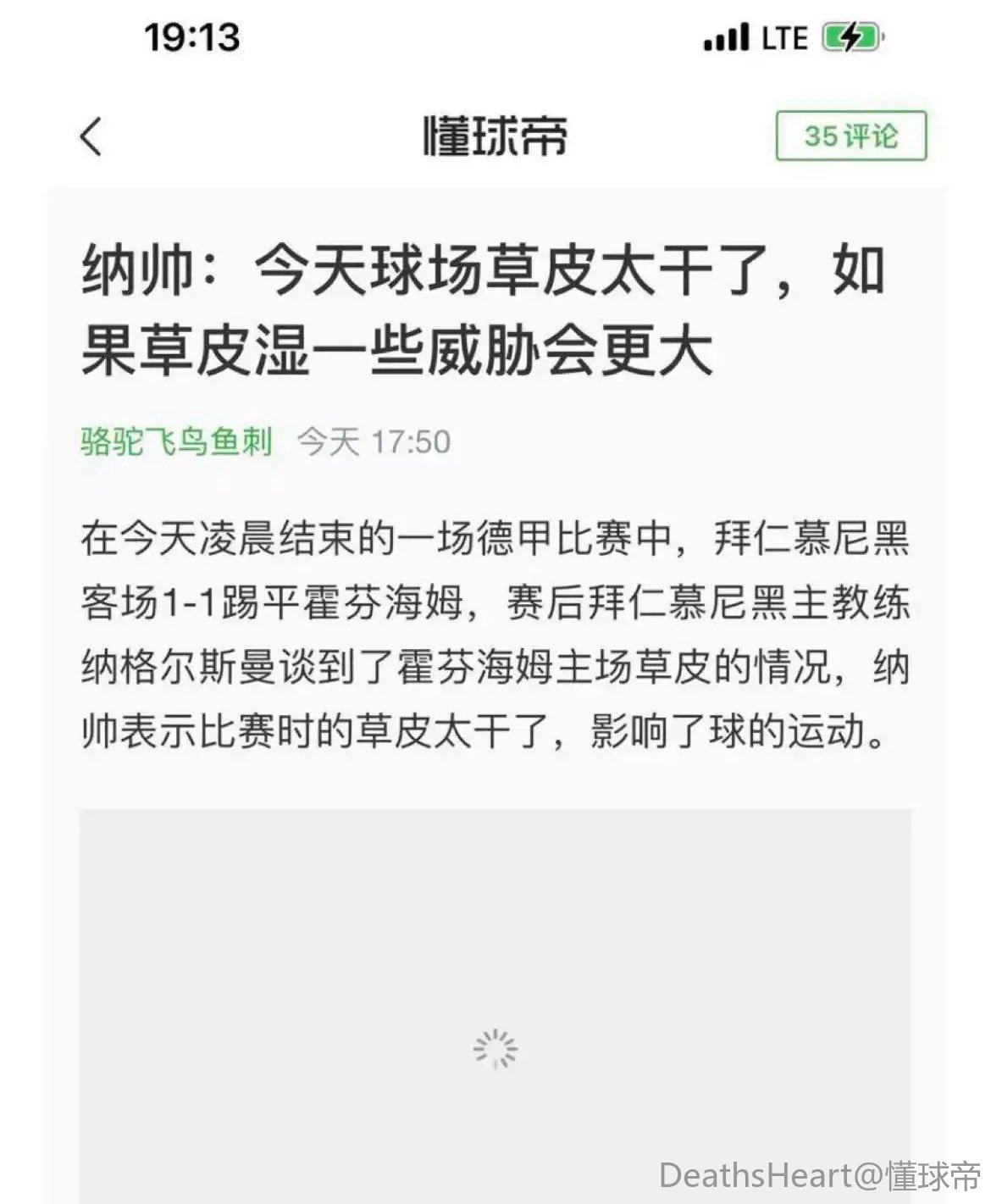The width and height of the screenshot is (991, 1204).
Task: Open the loading article image
Action: [x=495, y=1004]
